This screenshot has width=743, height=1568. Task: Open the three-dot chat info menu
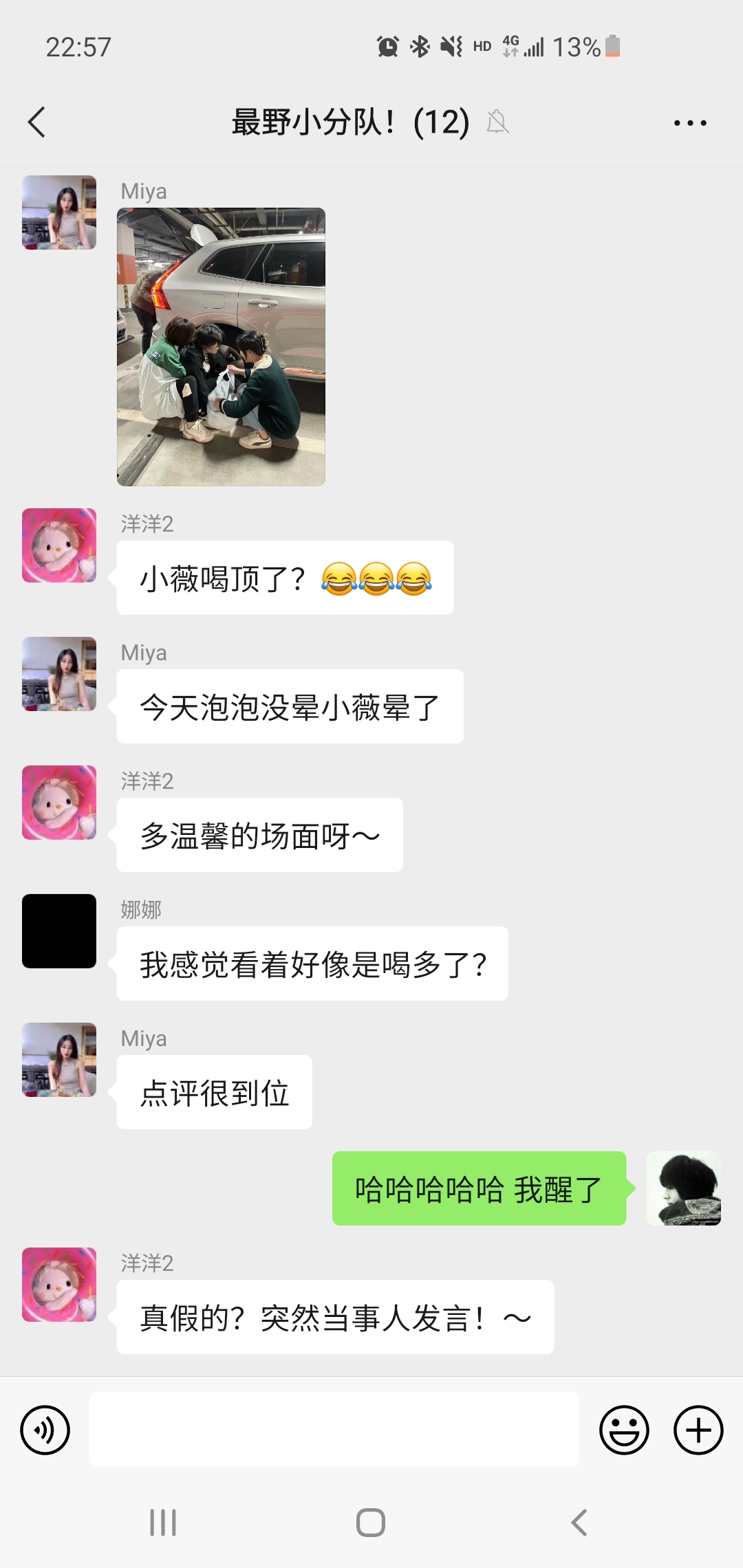pyautogui.click(x=690, y=123)
